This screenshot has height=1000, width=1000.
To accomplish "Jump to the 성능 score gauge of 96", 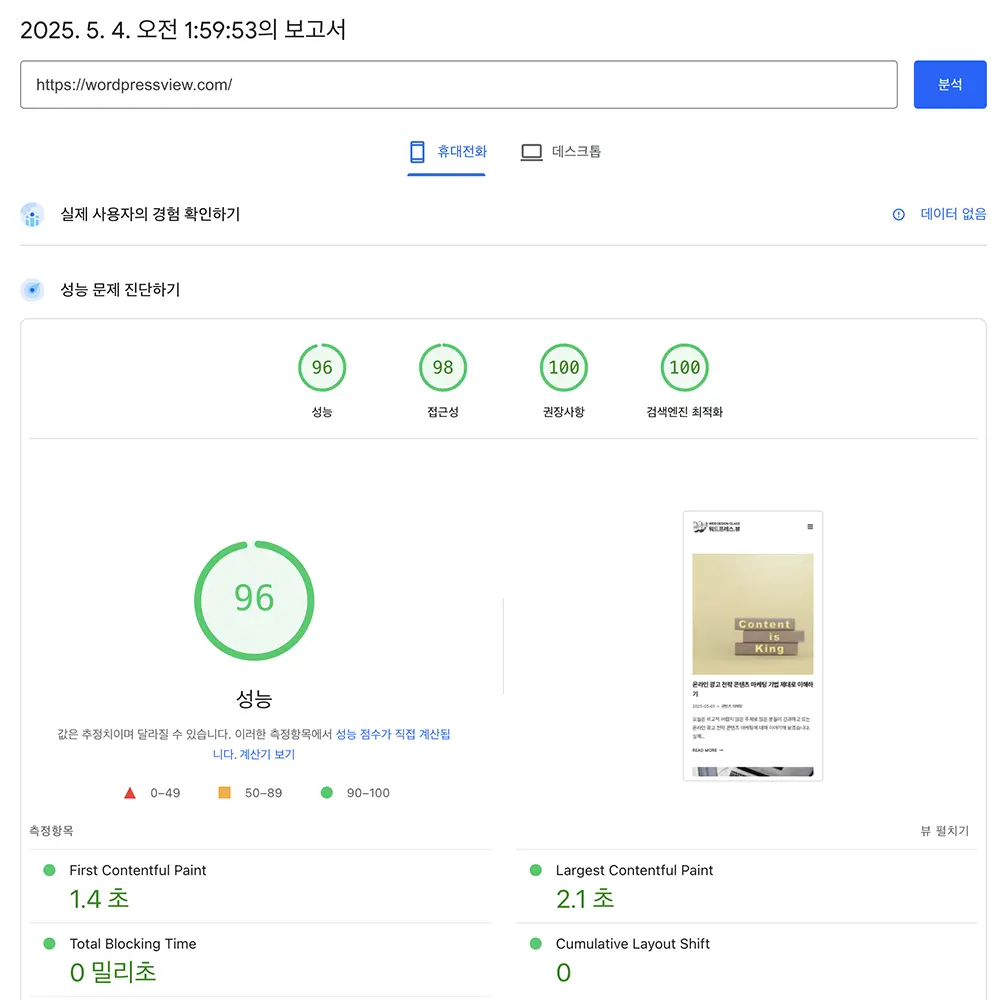I will point(322,368).
